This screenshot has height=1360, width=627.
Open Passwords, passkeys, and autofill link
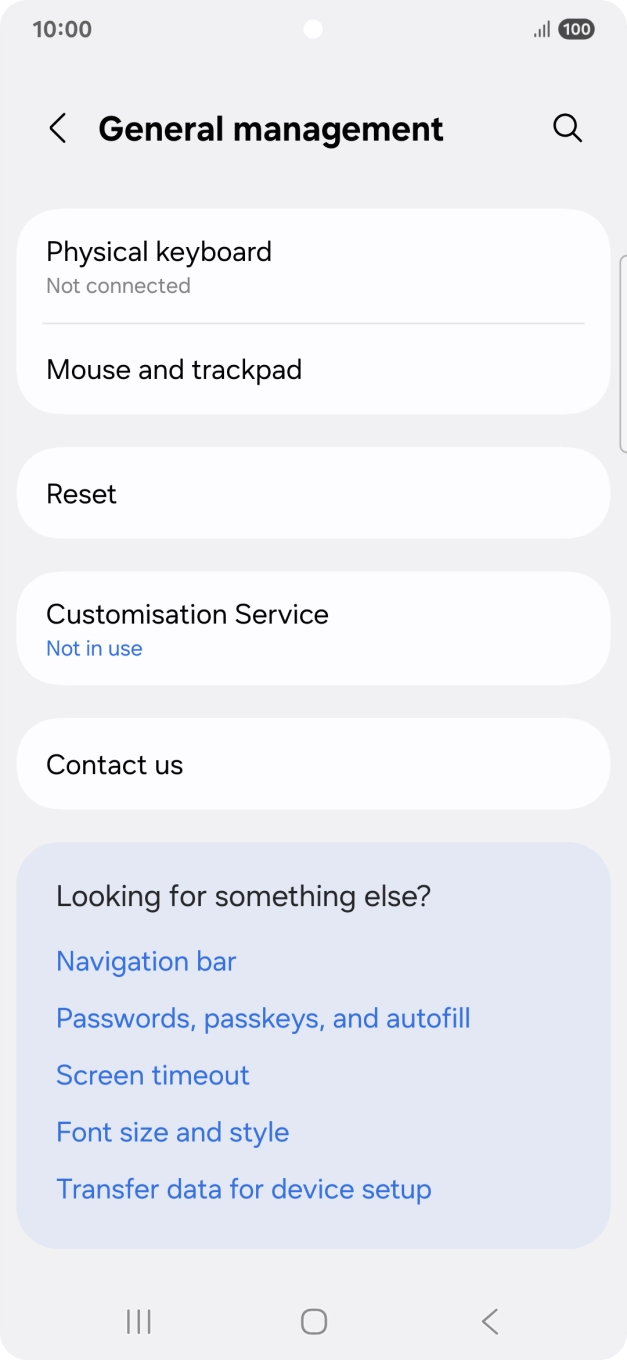coord(263,1019)
